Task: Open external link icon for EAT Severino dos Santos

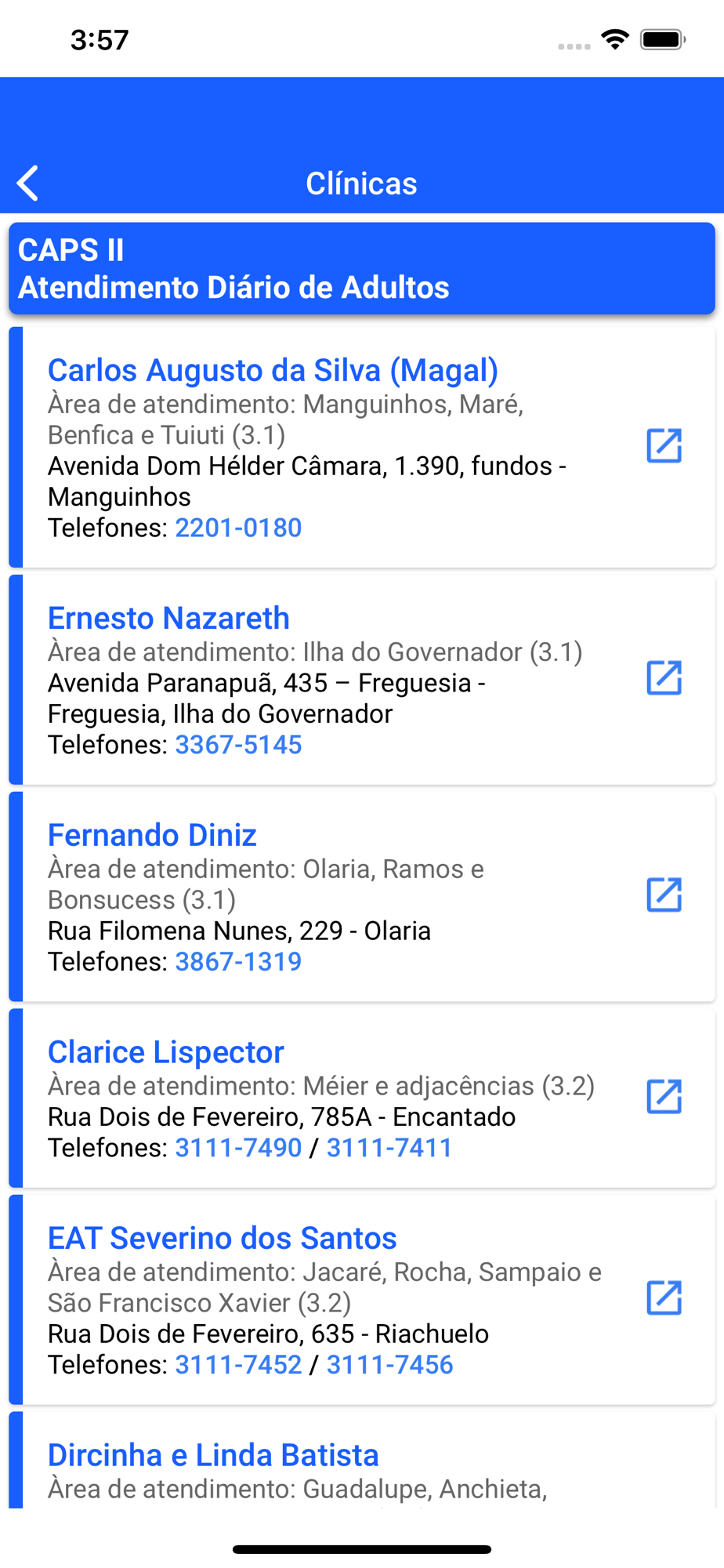Action: coord(664,1298)
